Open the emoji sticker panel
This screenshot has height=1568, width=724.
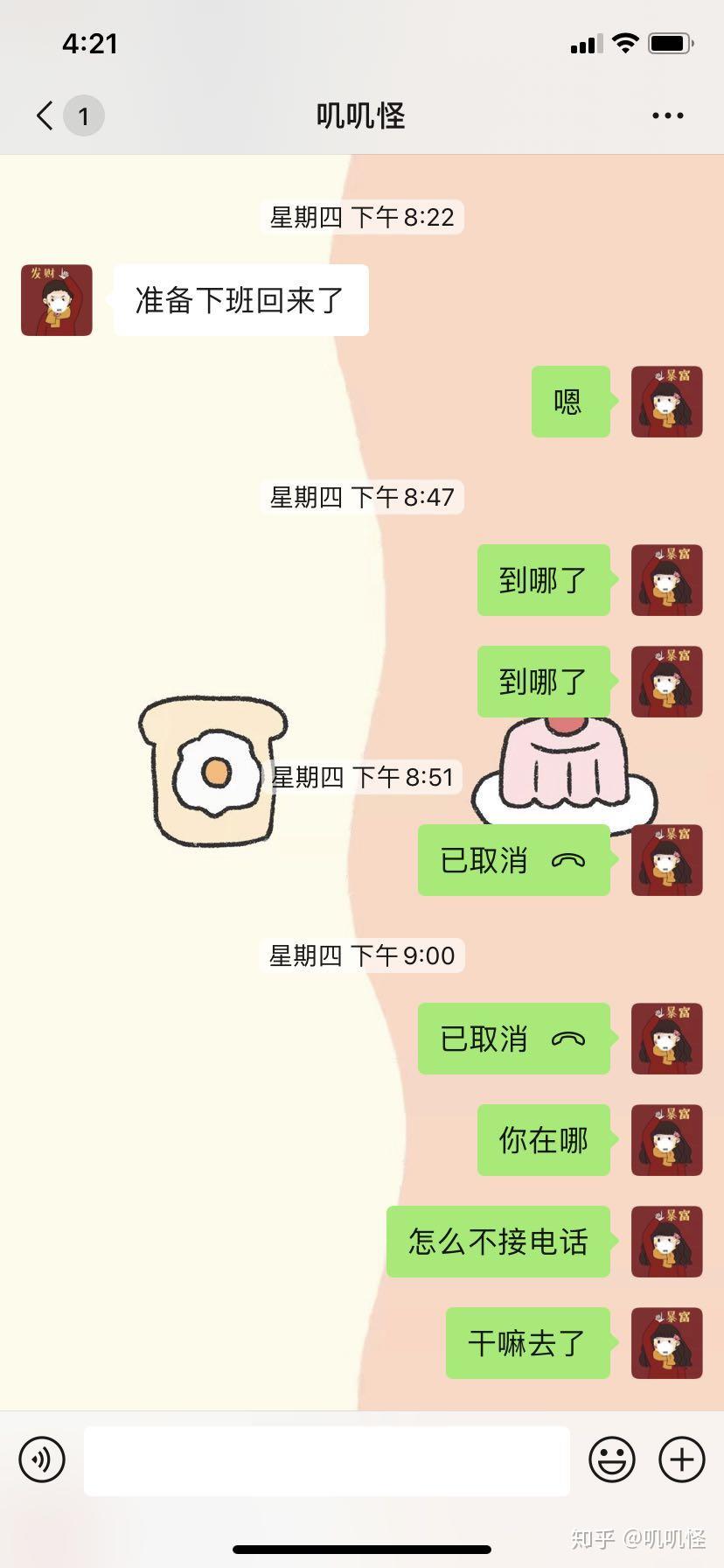point(611,1459)
